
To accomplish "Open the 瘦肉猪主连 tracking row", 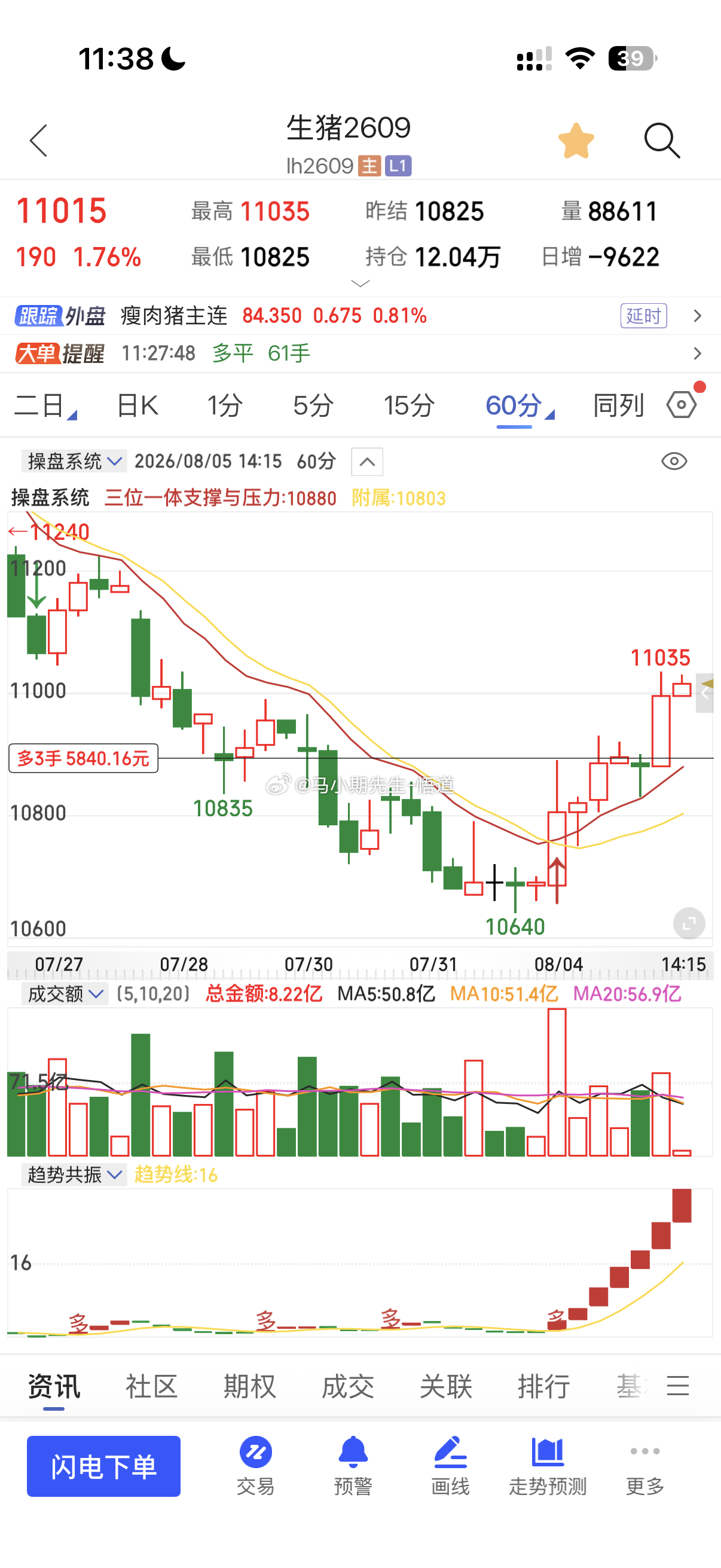I will (360, 316).
